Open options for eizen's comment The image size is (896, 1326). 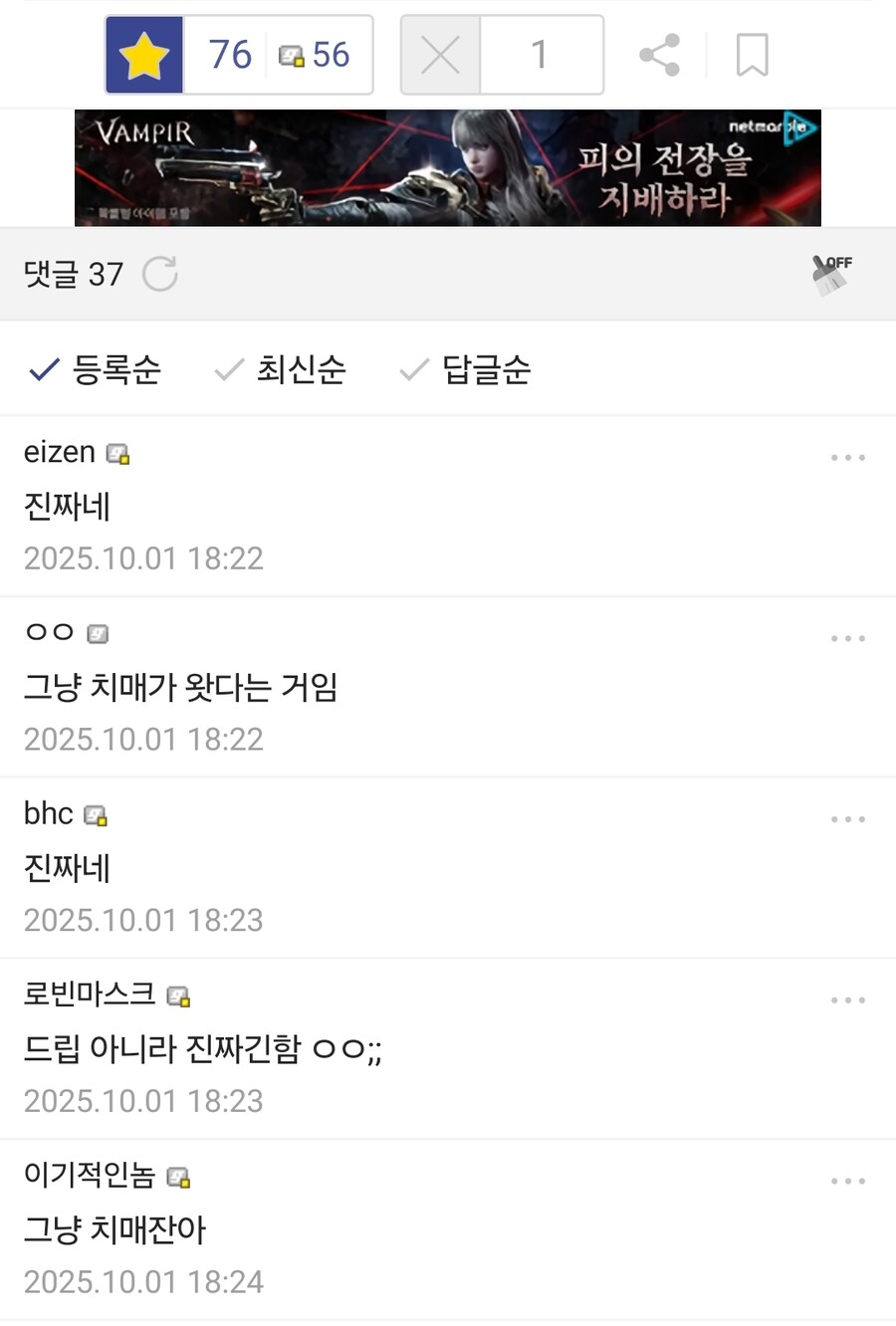pyautogui.click(x=847, y=458)
